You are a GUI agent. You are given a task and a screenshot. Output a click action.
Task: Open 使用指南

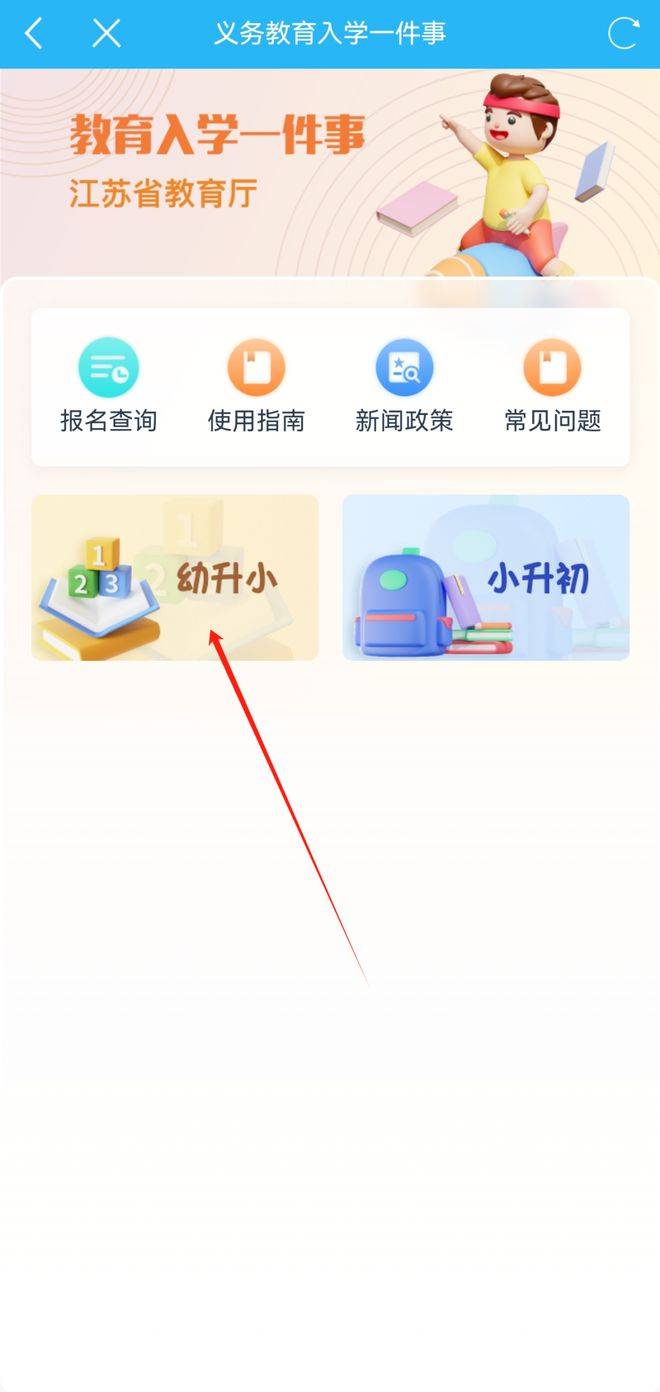pos(256,387)
